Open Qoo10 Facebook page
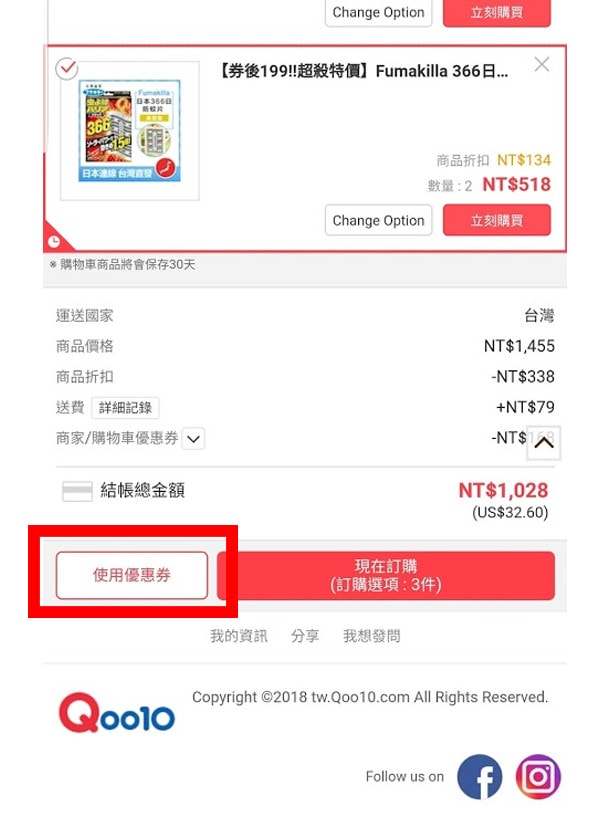This screenshot has height=817, width=600. point(480,777)
